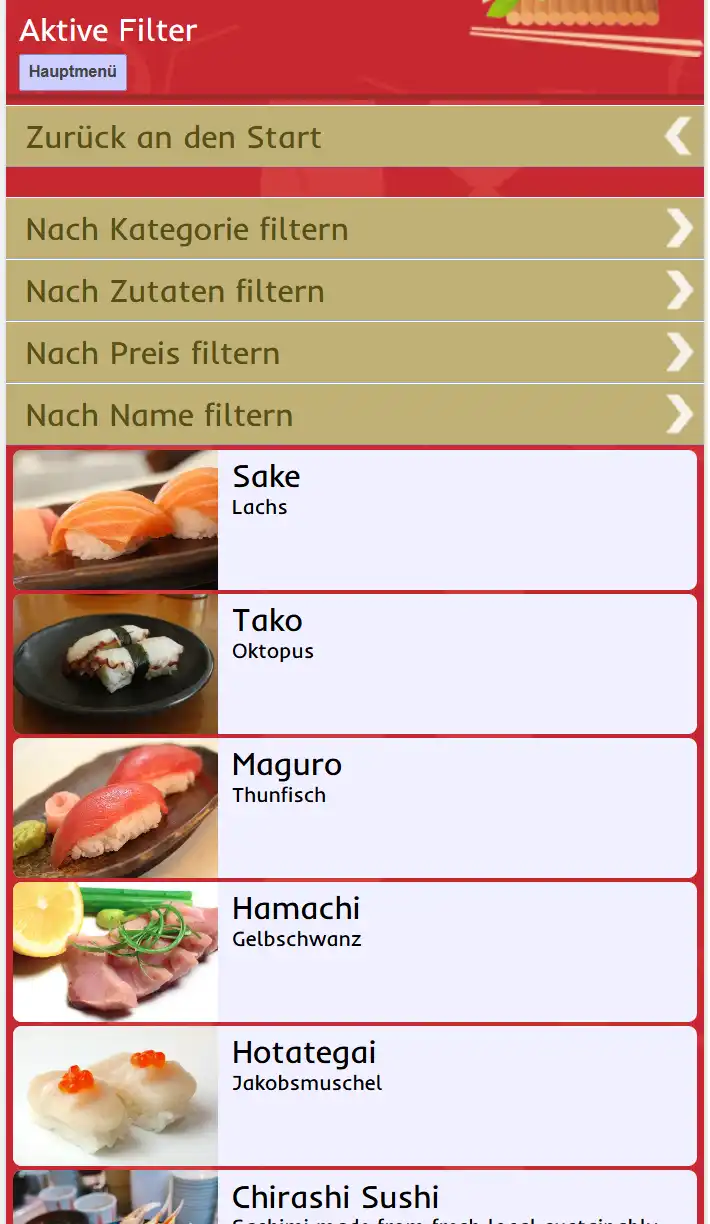Screen dimensions: 710x1224
Task: Choose Nach Name filtern
Action: 354,415
